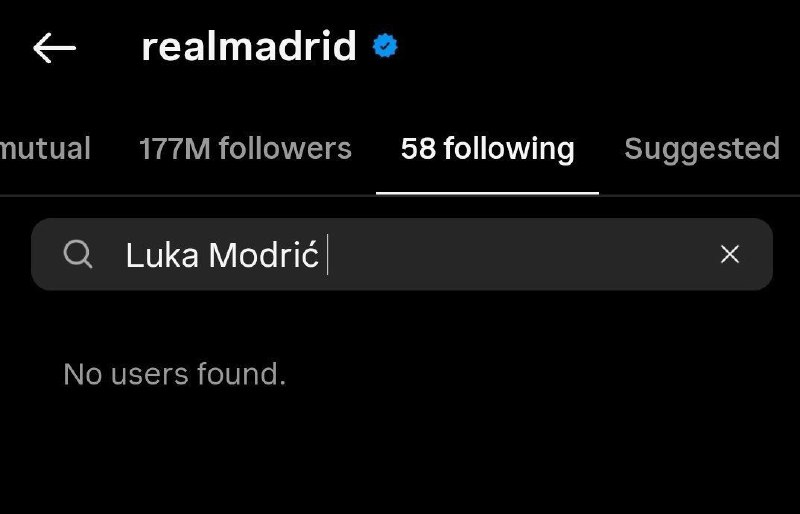Tap the search field containing Luka Modrić
This screenshot has height=514, width=800.
click(400, 255)
